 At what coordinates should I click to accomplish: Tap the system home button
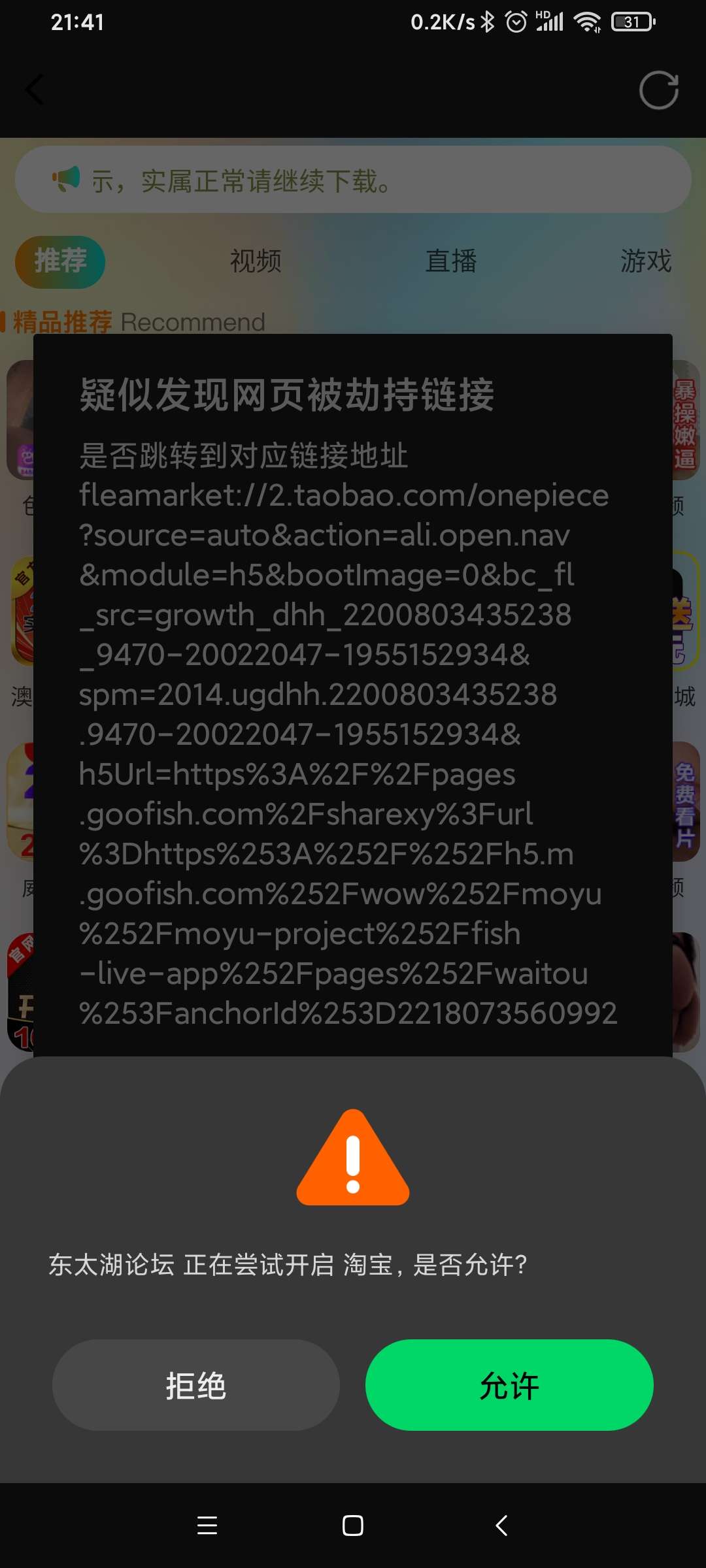coord(353,1526)
